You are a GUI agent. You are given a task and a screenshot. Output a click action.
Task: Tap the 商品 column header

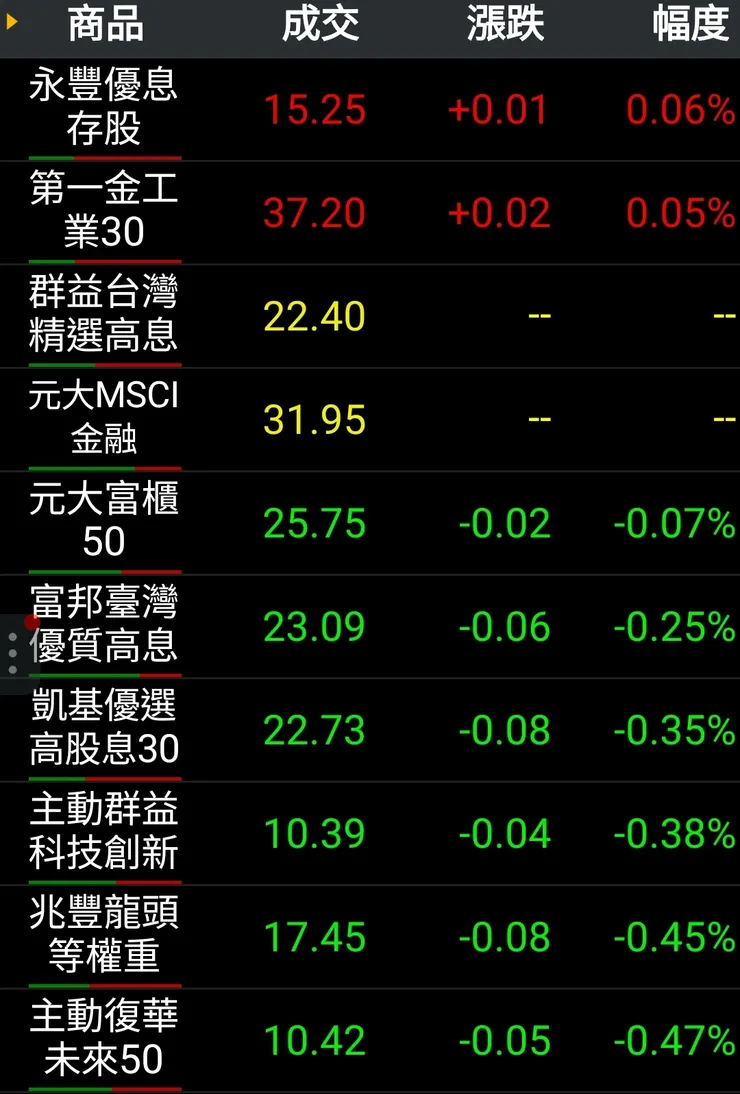click(105, 25)
